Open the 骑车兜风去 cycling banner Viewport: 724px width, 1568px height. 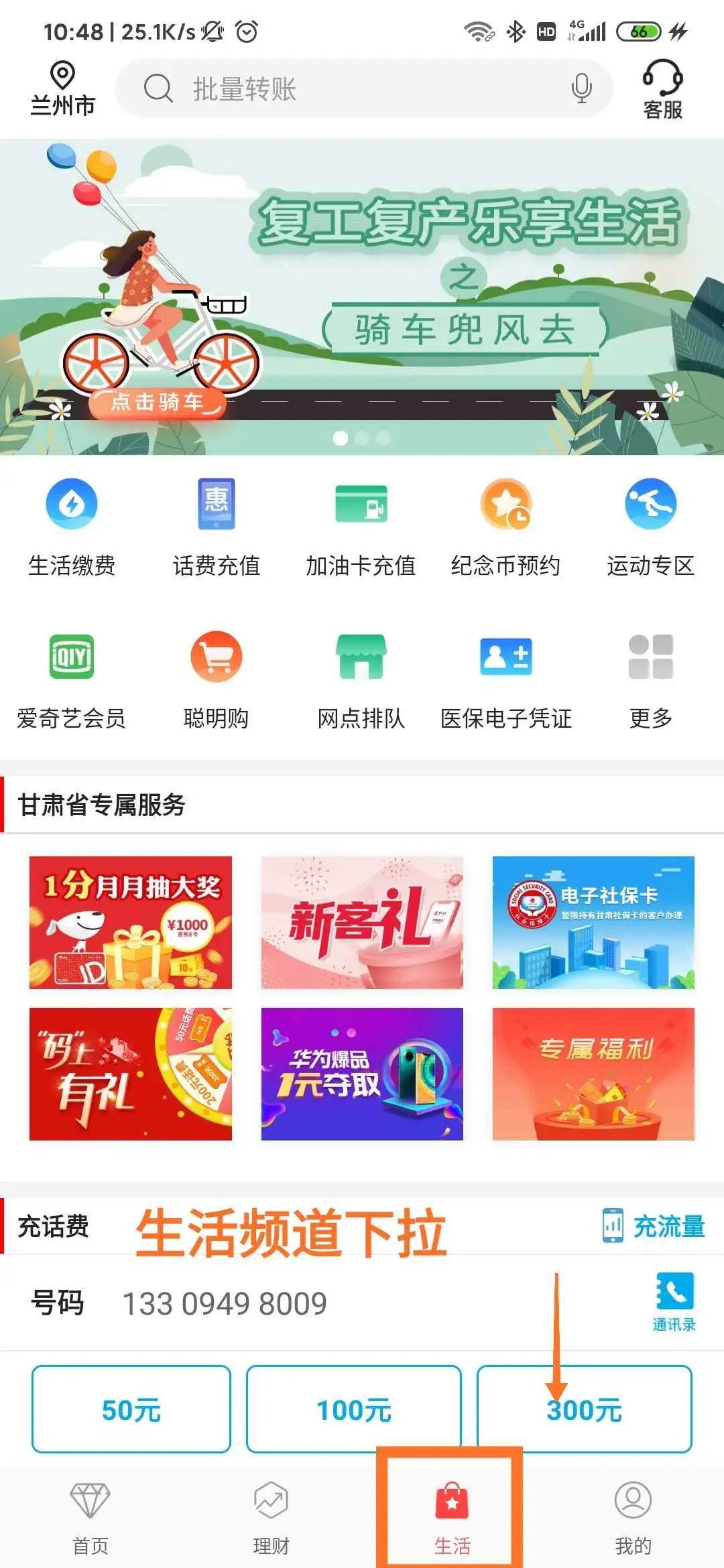pos(362,296)
